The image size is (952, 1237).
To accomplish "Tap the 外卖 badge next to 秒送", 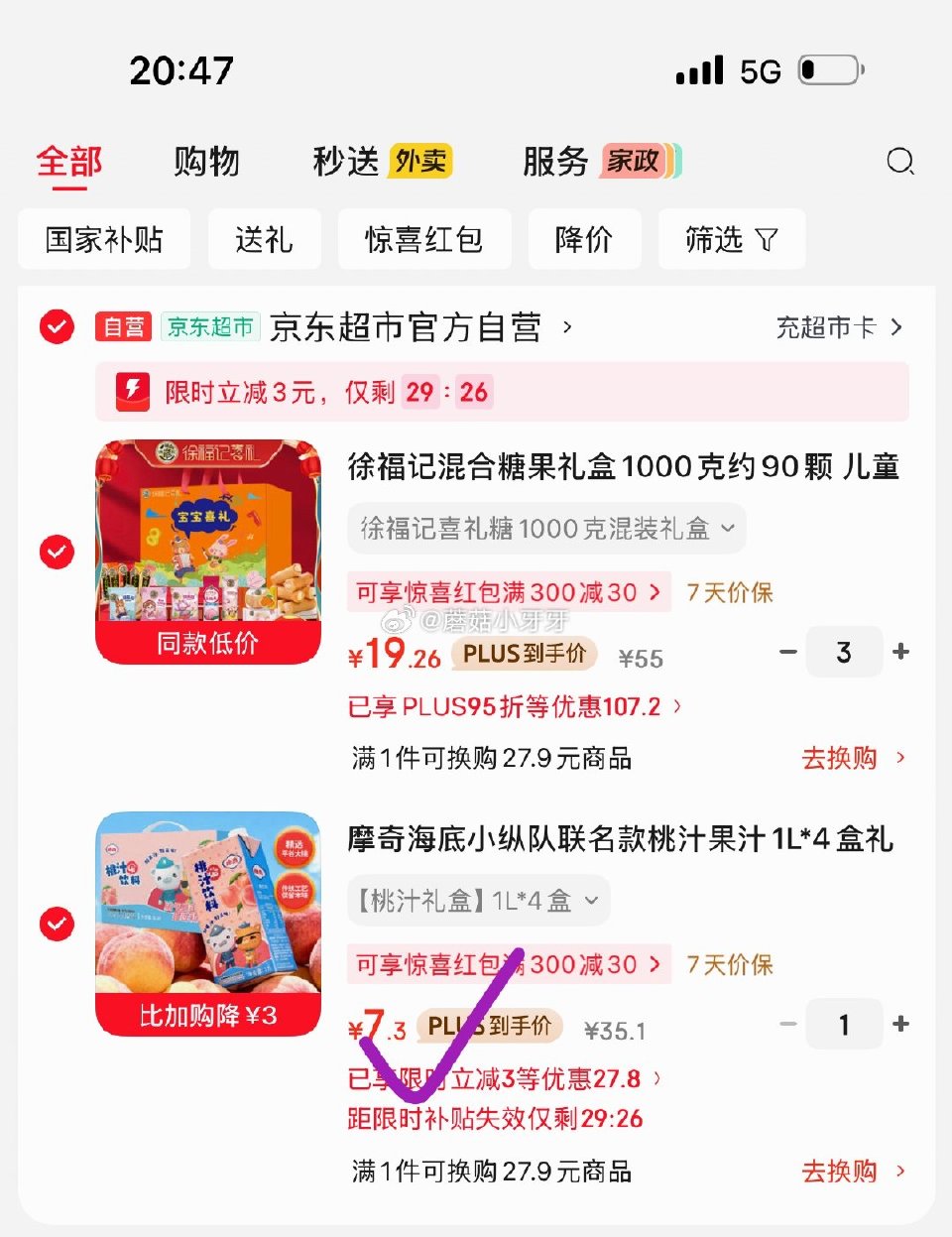I will point(418,161).
